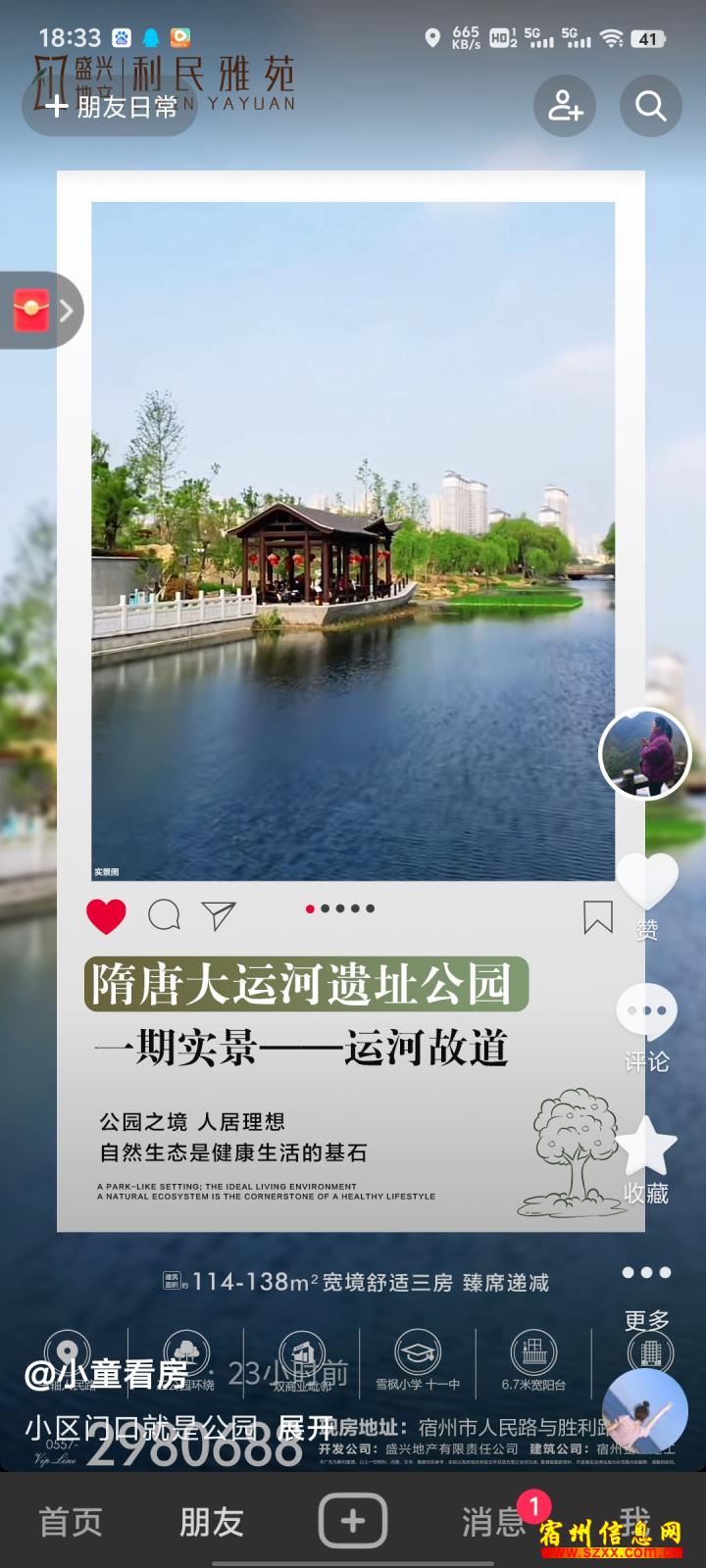706x1568 pixels.
Task: Open the music disc icon
Action: (x=645, y=1410)
